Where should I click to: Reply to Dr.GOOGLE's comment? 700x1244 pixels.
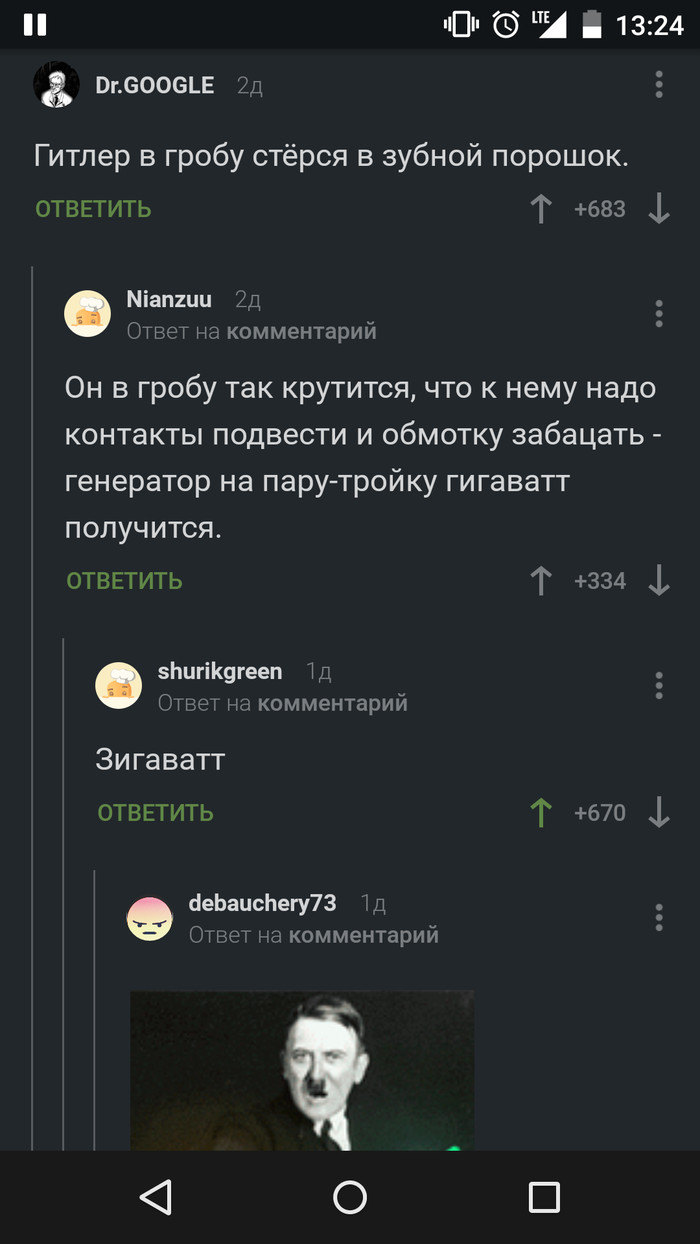pyautogui.click(x=93, y=209)
